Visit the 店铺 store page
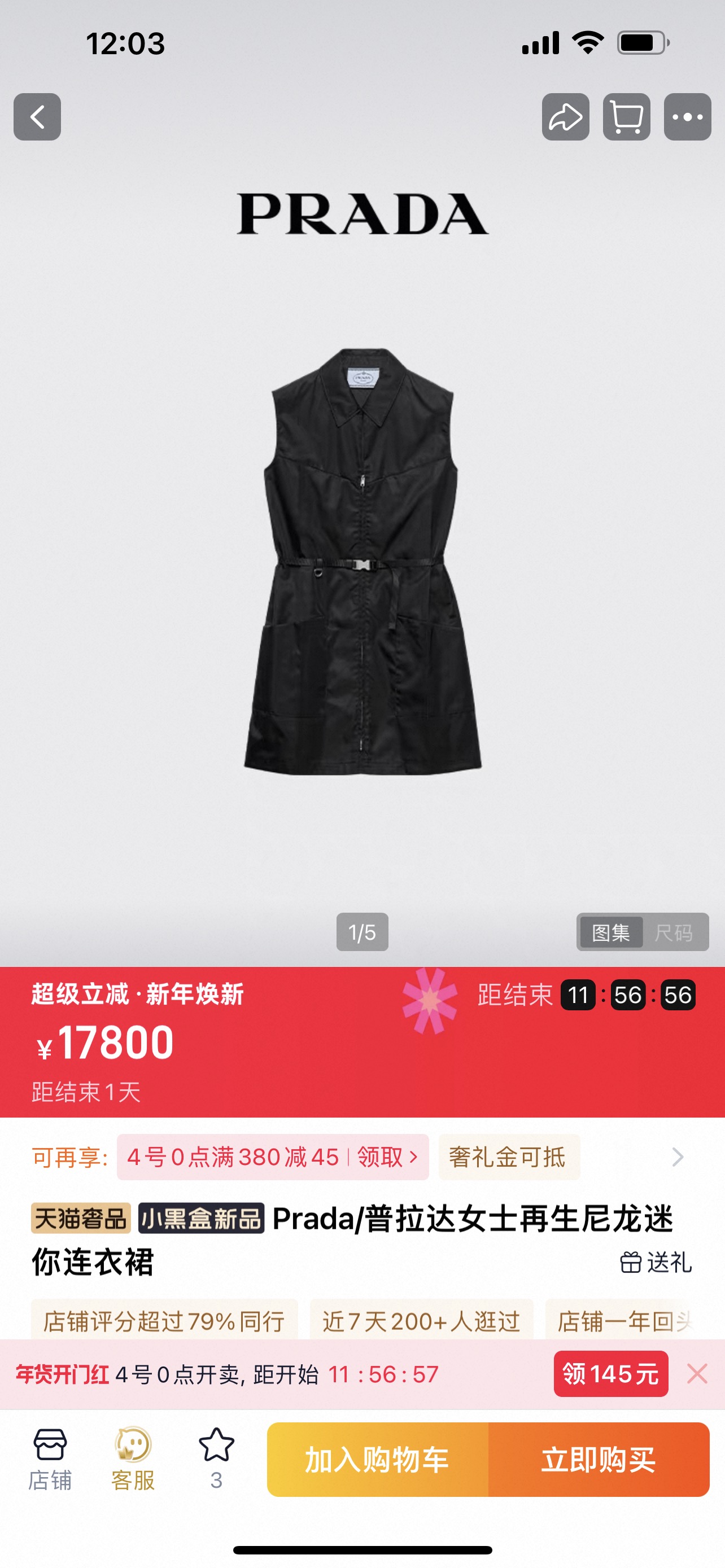This screenshot has width=725, height=1568. point(50,1458)
